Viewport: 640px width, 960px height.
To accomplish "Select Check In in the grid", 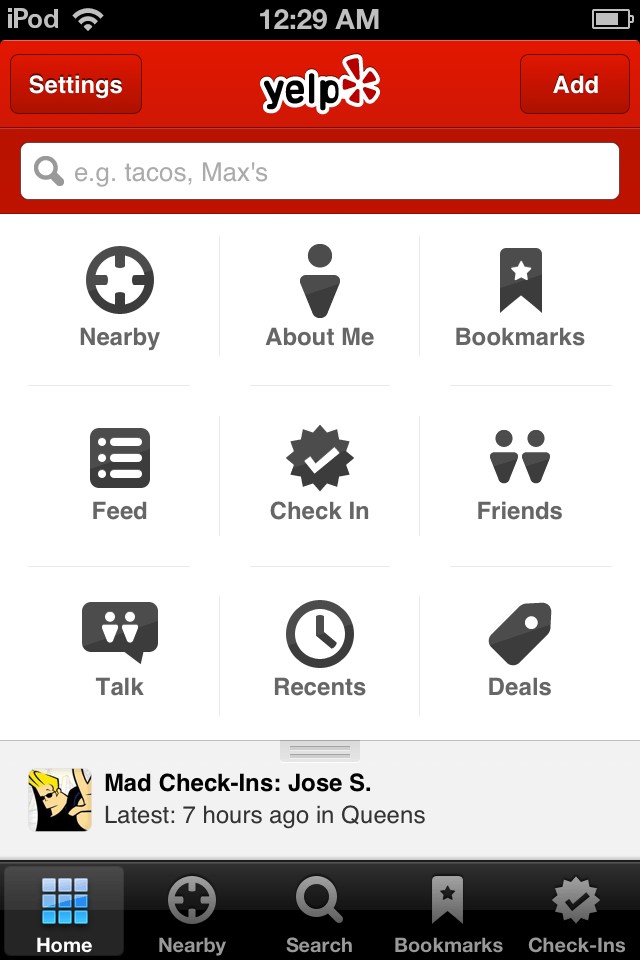I will point(320,474).
